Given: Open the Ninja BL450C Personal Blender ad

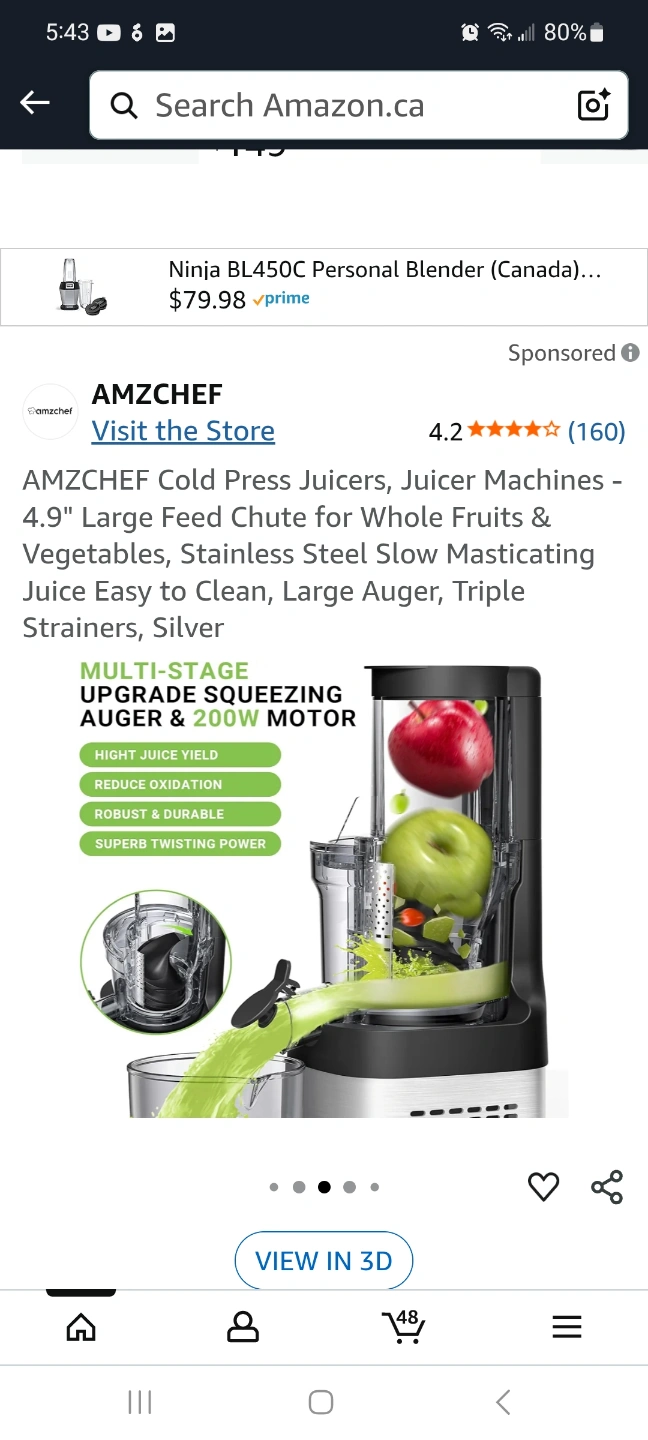Looking at the screenshot, I should 324,287.
